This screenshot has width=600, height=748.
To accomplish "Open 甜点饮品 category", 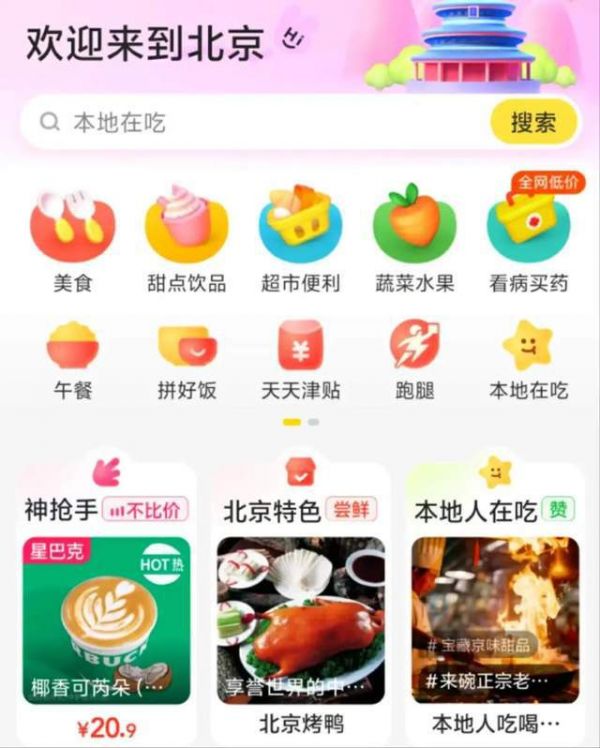I will coord(187,238).
